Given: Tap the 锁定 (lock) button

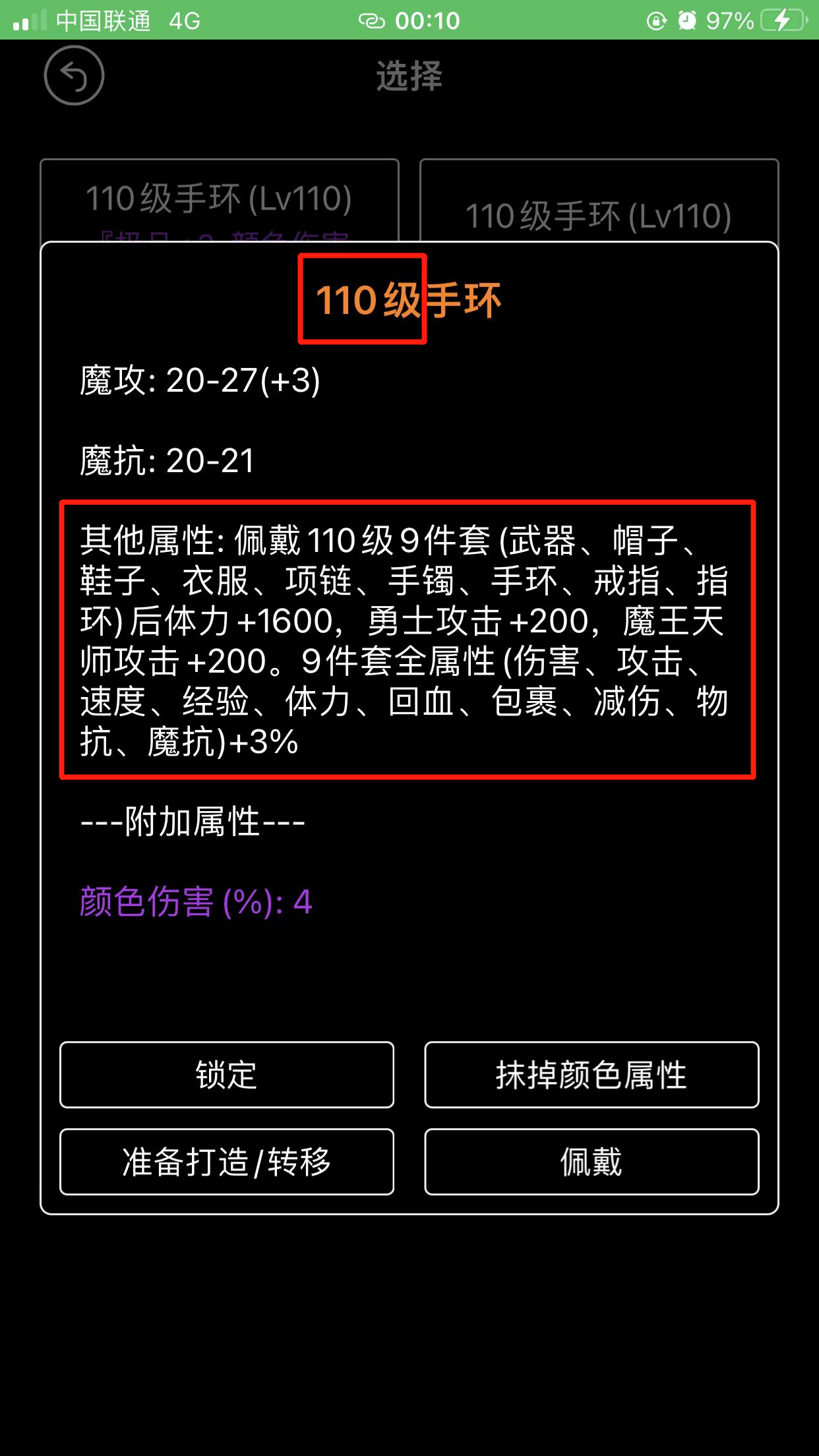Looking at the screenshot, I should click(x=226, y=1075).
